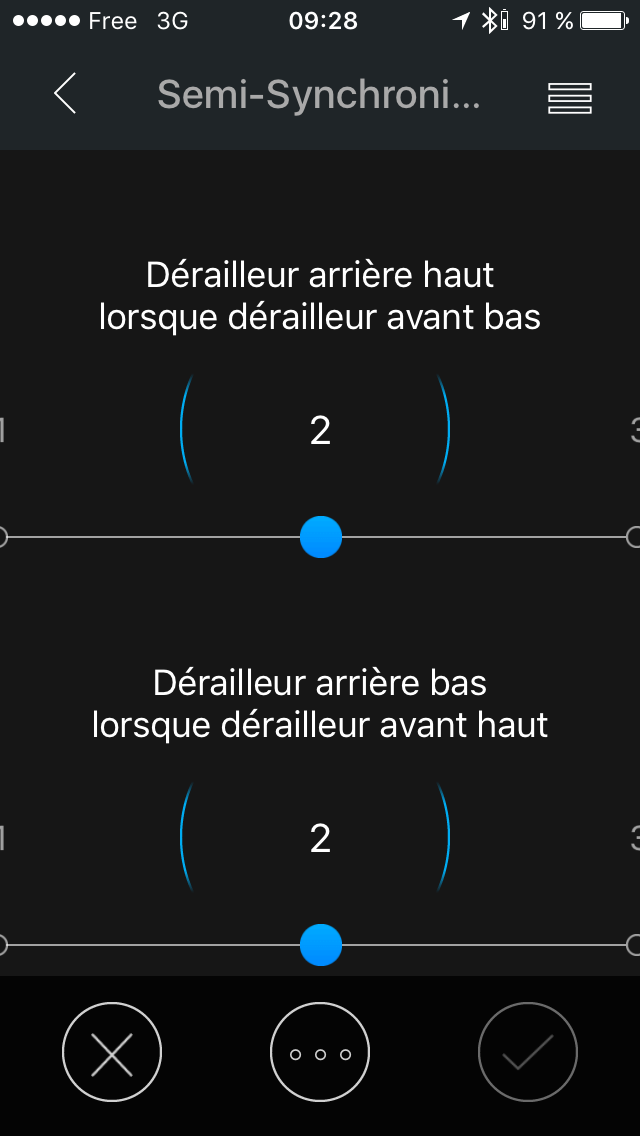640x1136 pixels.
Task: Tap slider handle under Dérailleur arrière haut
Action: coord(321,537)
